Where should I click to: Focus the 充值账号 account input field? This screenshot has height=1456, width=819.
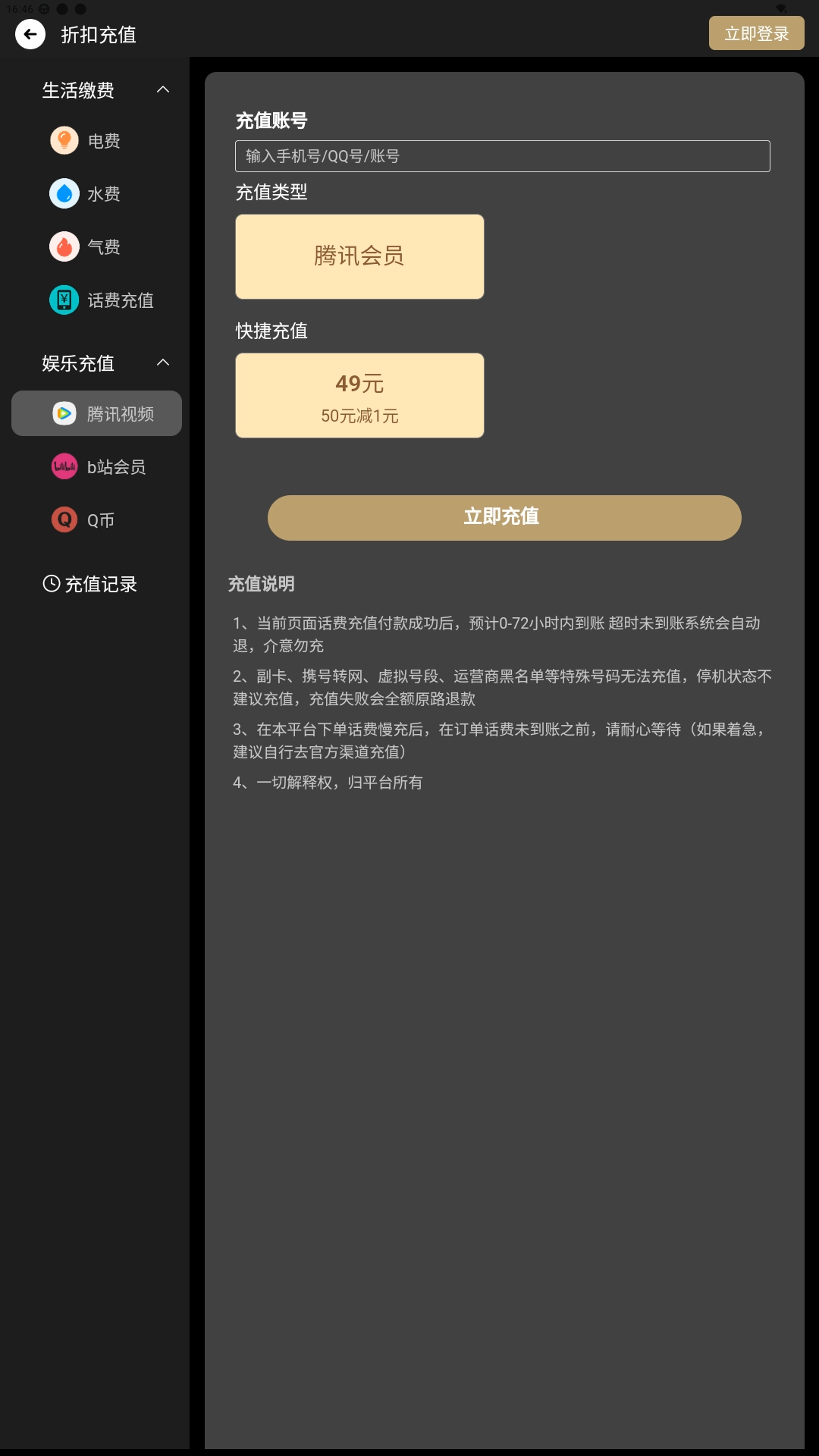pyautogui.click(x=502, y=156)
